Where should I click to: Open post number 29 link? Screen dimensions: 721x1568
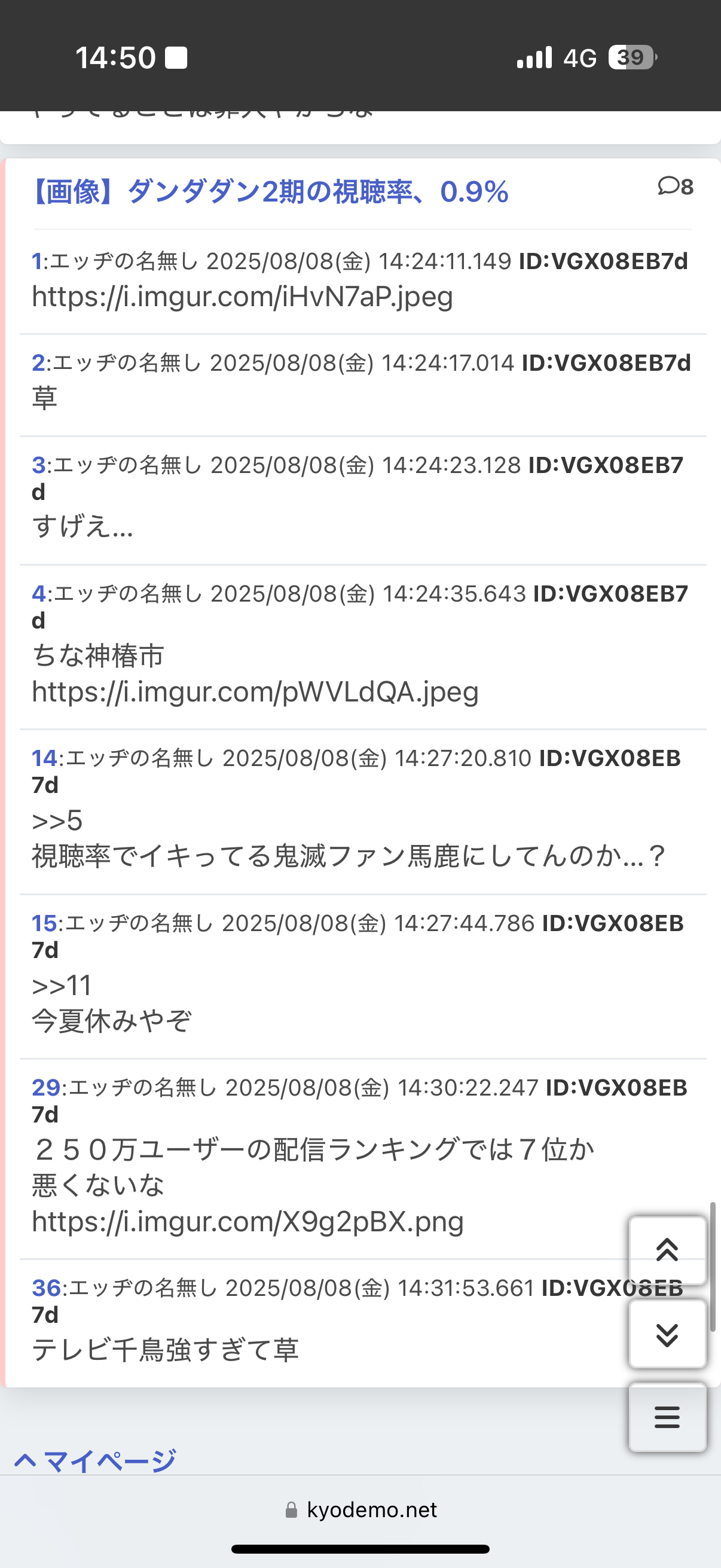point(46,1088)
